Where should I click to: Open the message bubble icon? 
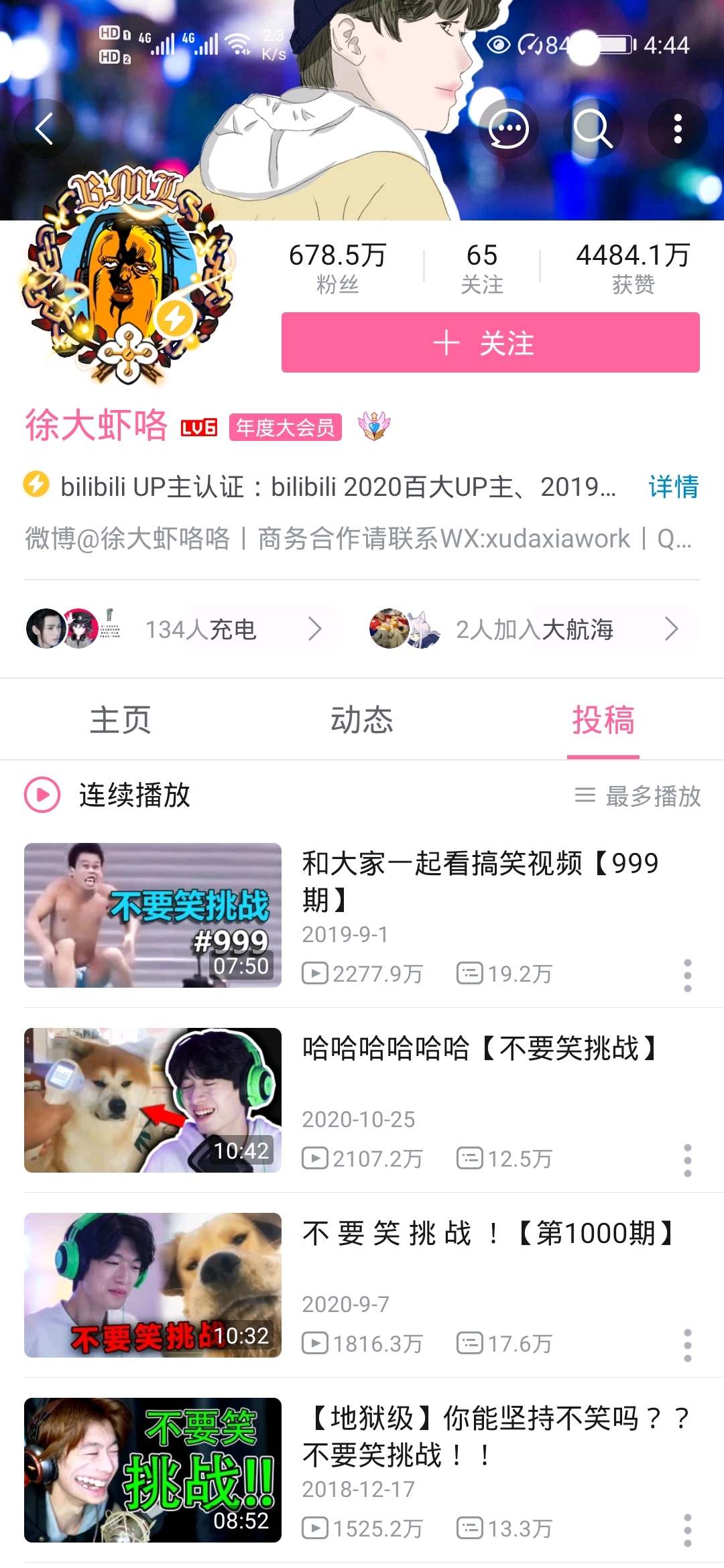coord(509,129)
